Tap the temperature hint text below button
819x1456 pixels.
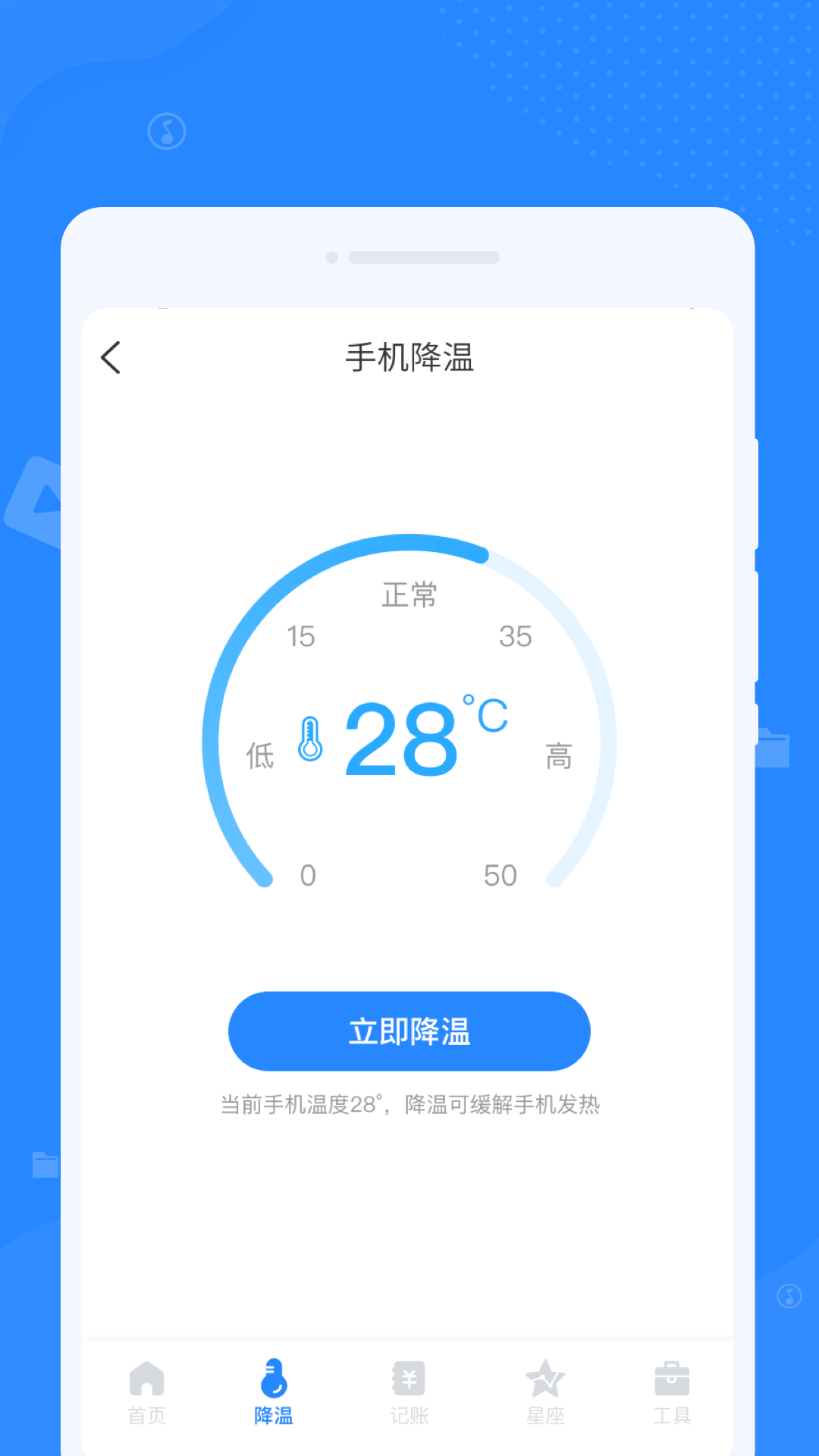[409, 1105]
